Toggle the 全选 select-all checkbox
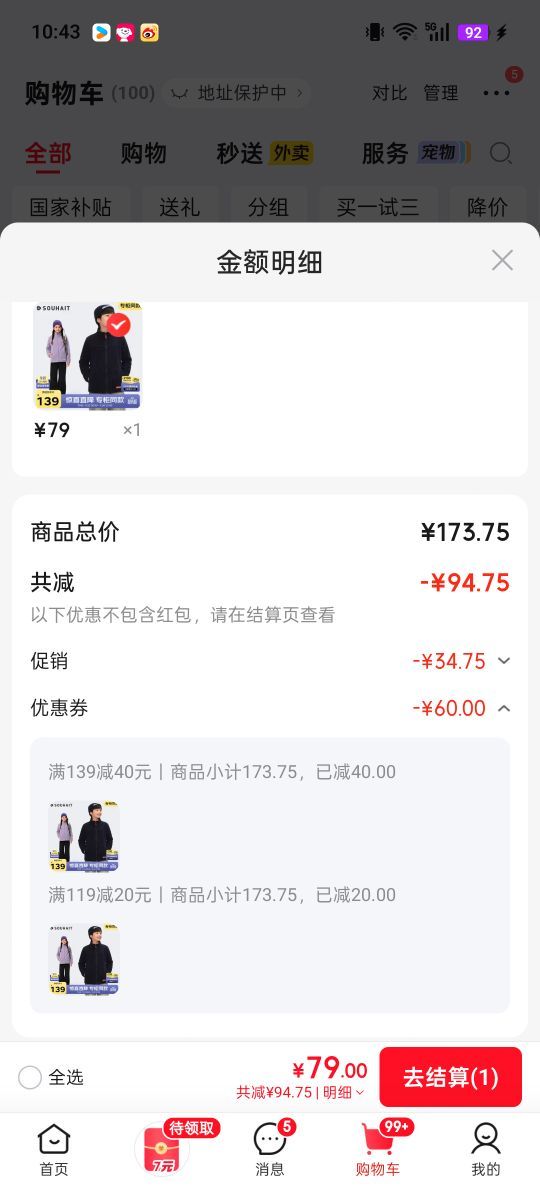This screenshot has width=540, height=1188. (x=30, y=1077)
